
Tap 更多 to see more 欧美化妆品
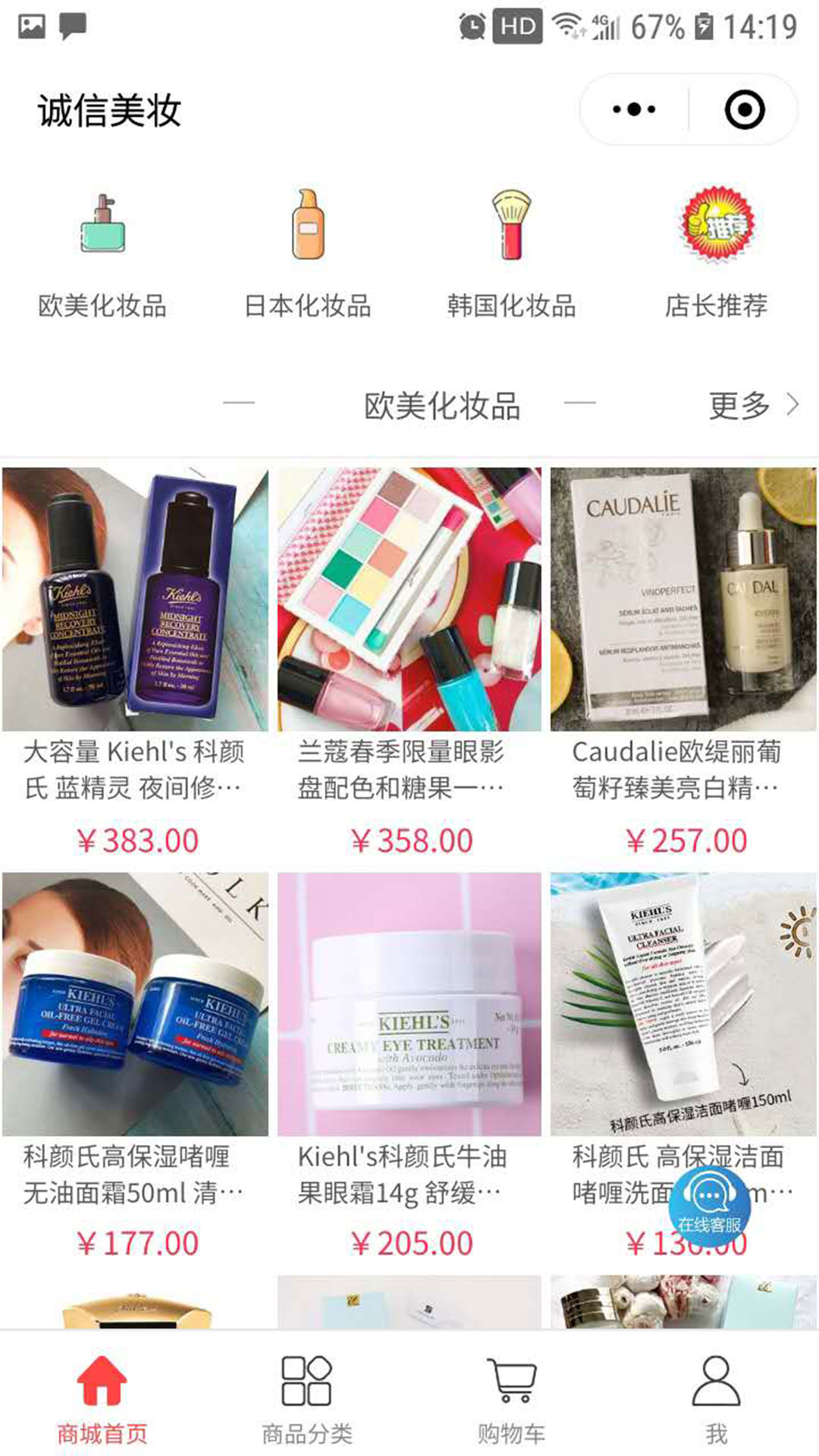click(752, 406)
